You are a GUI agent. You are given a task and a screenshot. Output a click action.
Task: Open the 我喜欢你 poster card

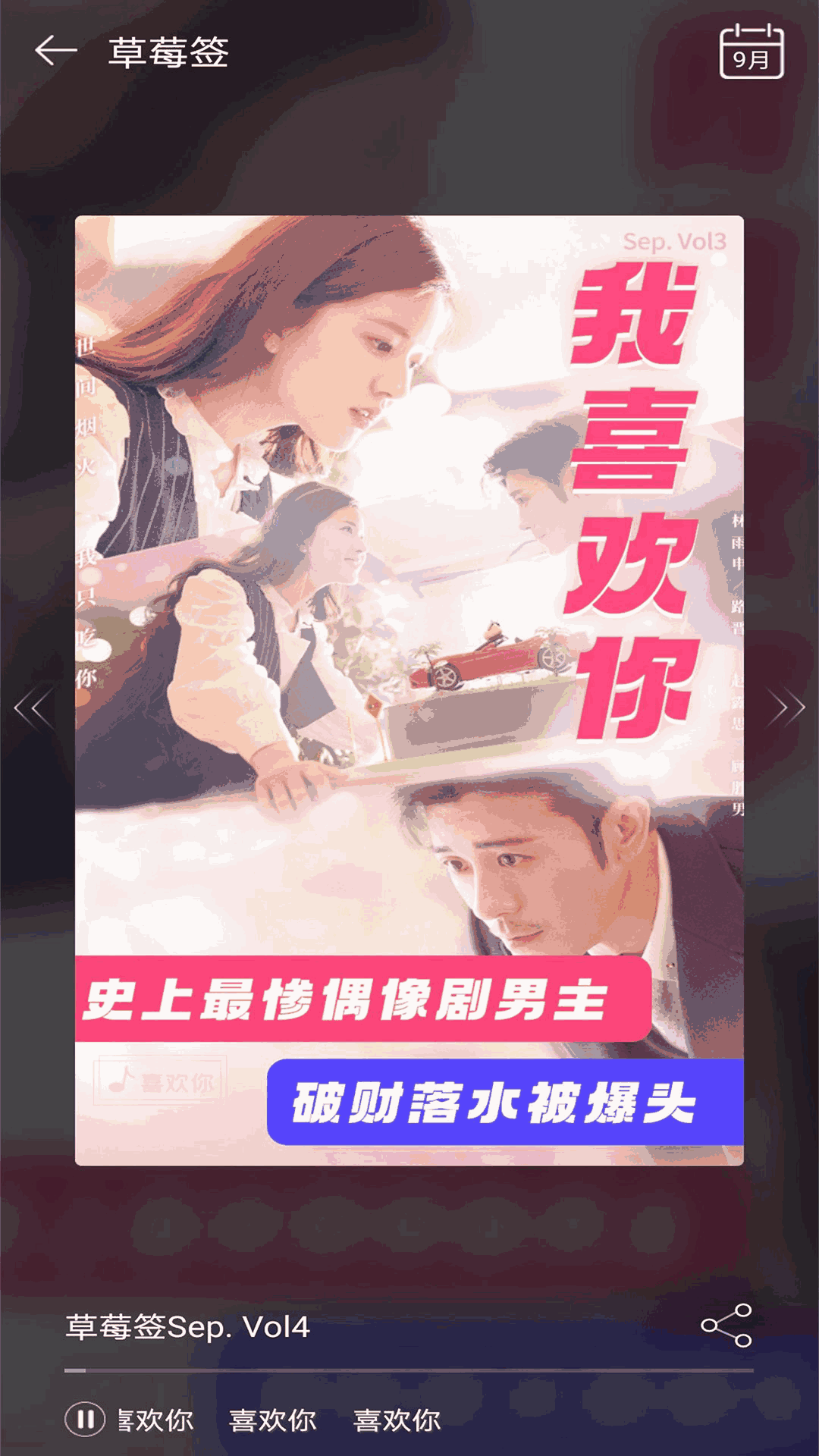[409, 690]
